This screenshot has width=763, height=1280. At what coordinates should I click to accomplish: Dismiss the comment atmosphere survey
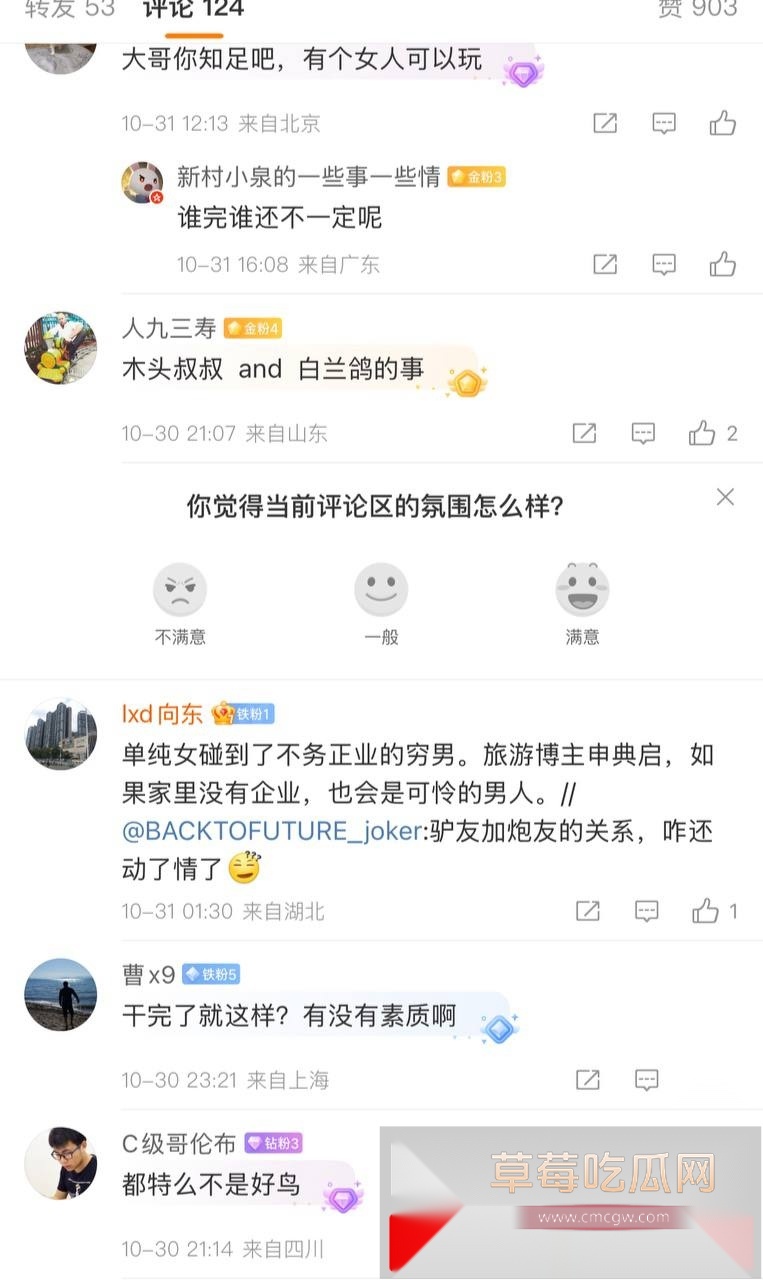pyautogui.click(x=725, y=497)
